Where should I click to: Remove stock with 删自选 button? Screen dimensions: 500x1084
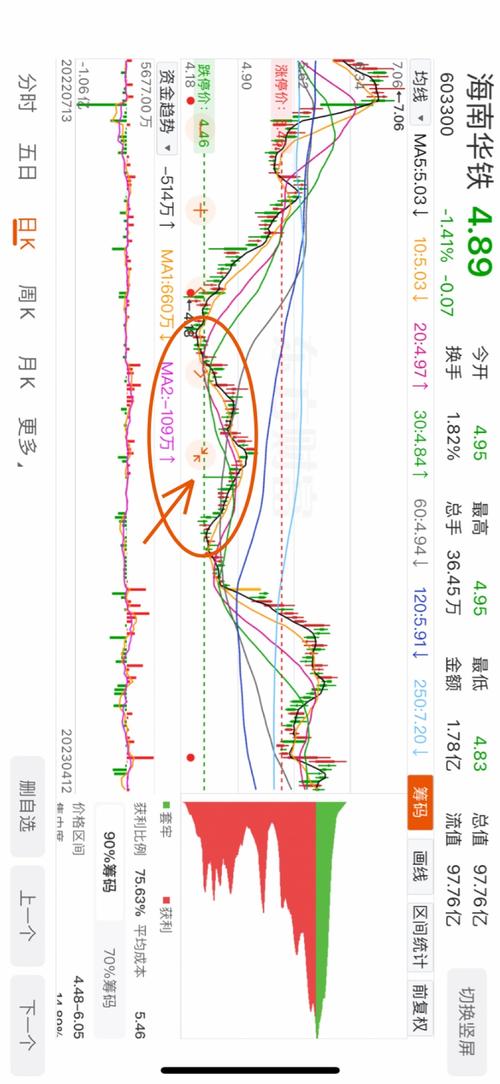pos(28,806)
